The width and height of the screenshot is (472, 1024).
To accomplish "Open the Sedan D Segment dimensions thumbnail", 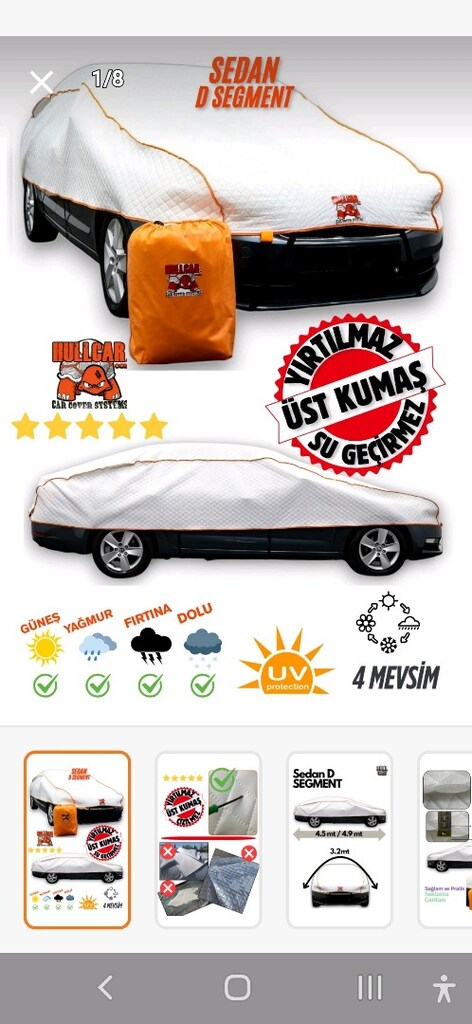I will [x=339, y=840].
